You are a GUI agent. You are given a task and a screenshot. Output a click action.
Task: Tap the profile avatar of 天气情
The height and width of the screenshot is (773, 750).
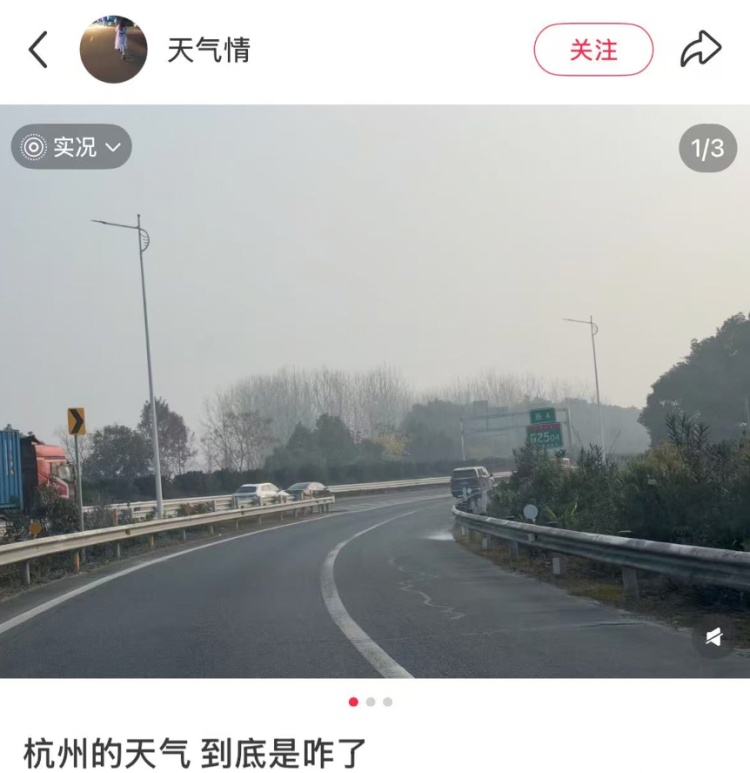click(113, 47)
